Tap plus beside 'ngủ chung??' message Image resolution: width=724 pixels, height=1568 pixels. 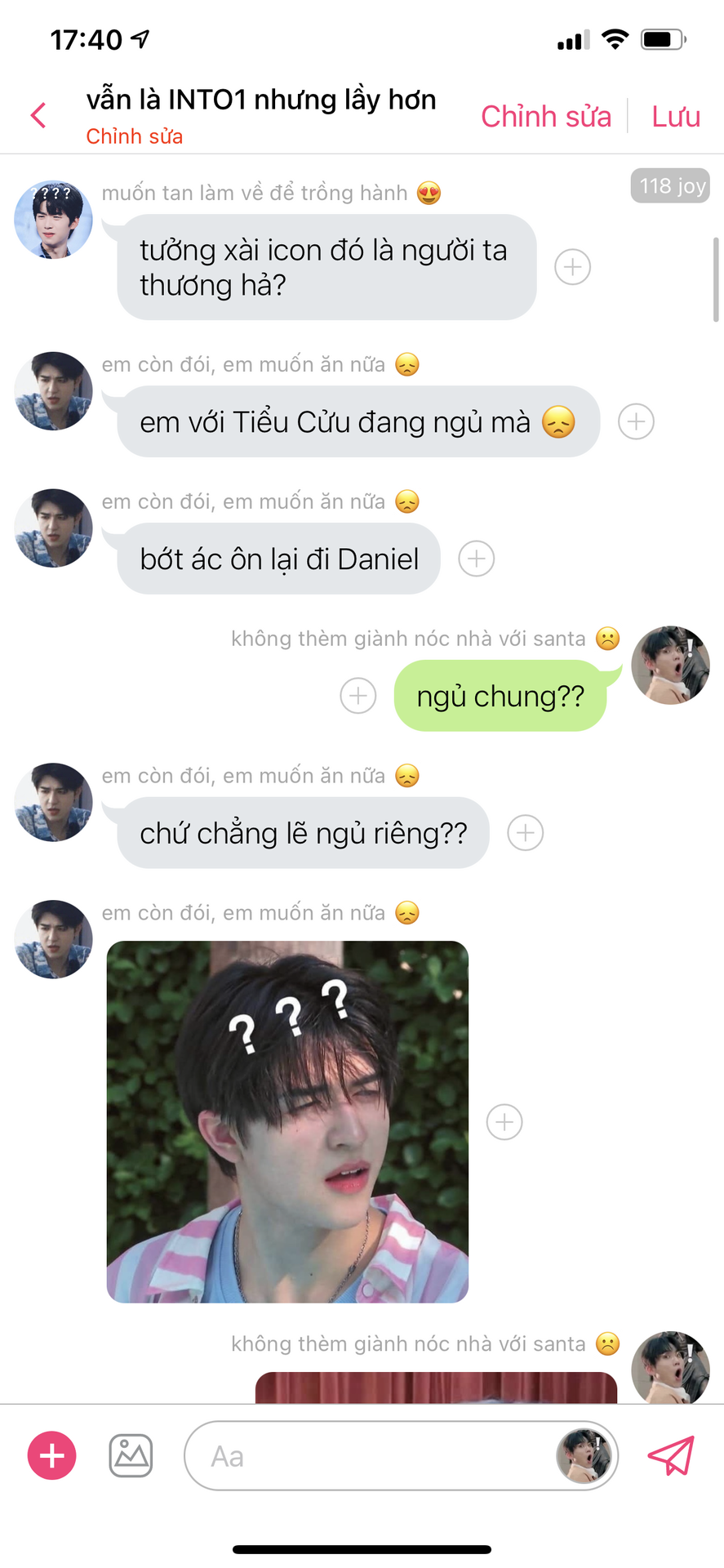(358, 696)
